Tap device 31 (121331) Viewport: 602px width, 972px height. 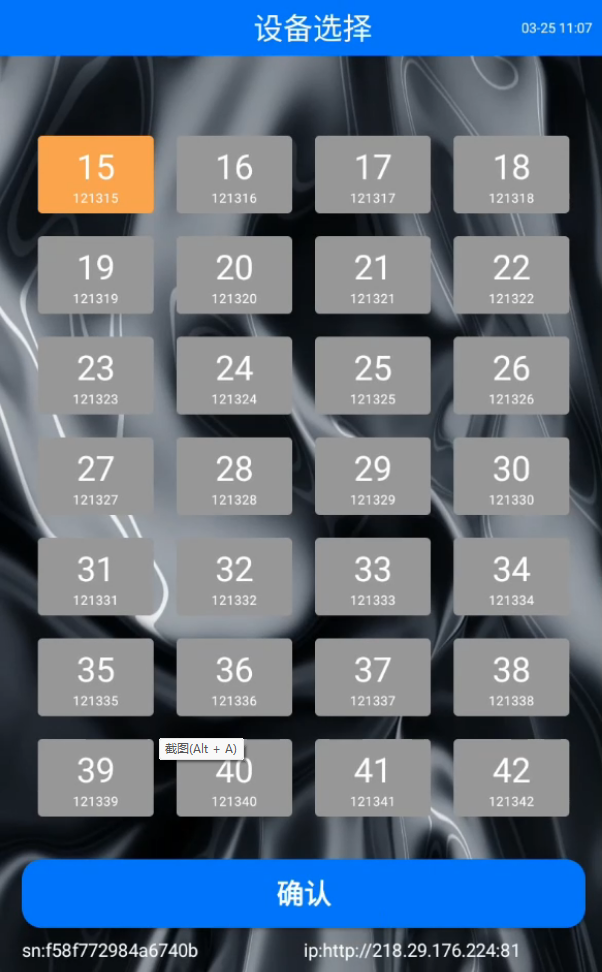click(96, 577)
